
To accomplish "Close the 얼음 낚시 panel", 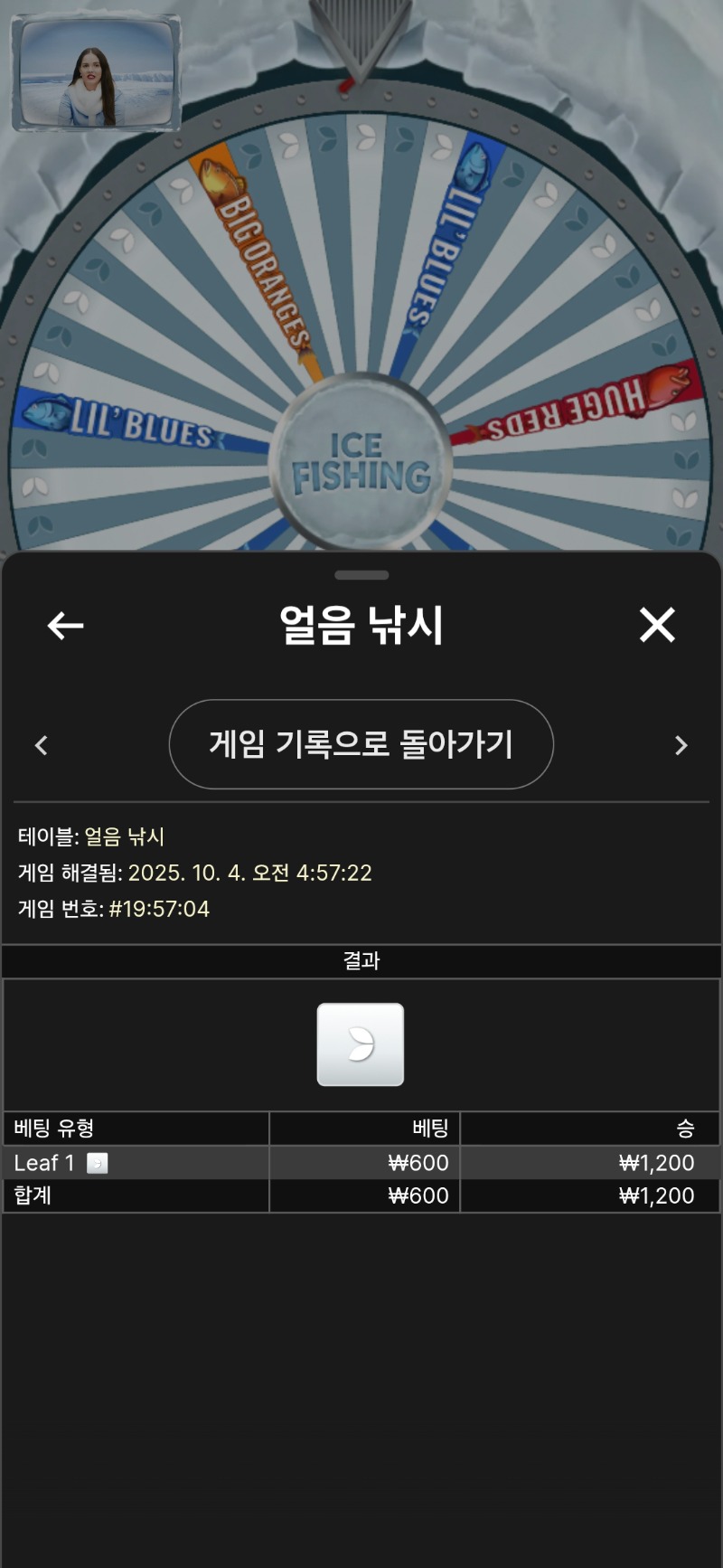I will click(657, 625).
